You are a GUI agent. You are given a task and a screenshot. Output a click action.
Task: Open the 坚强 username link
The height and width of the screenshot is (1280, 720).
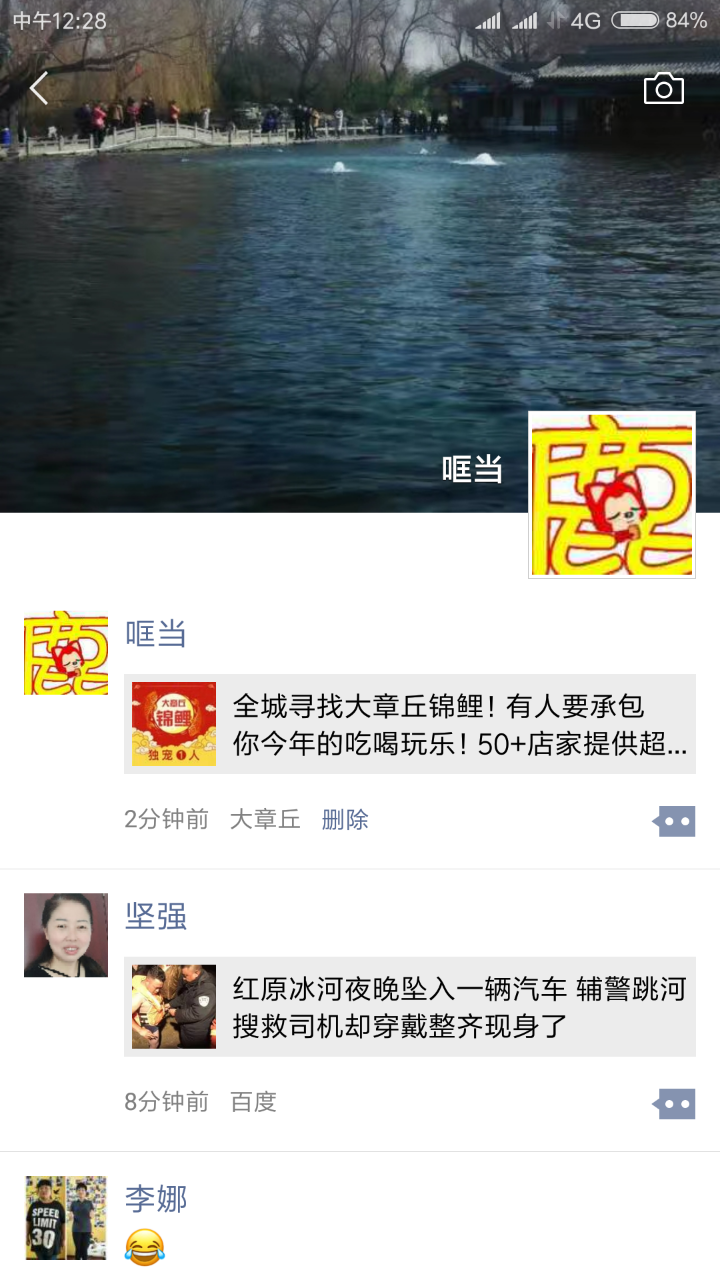click(x=156, y=916)
